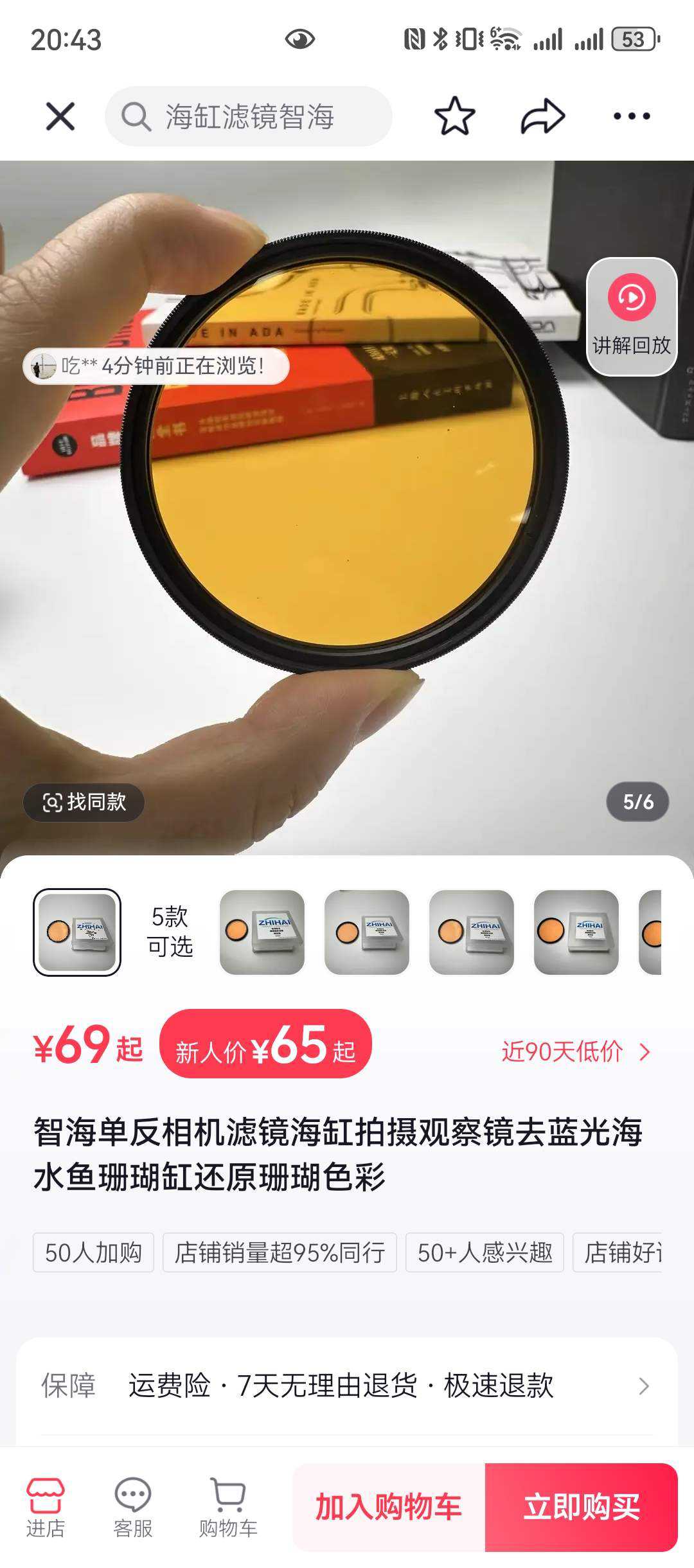Open the search box showing 海缸滤镜智海

(249, 116)
